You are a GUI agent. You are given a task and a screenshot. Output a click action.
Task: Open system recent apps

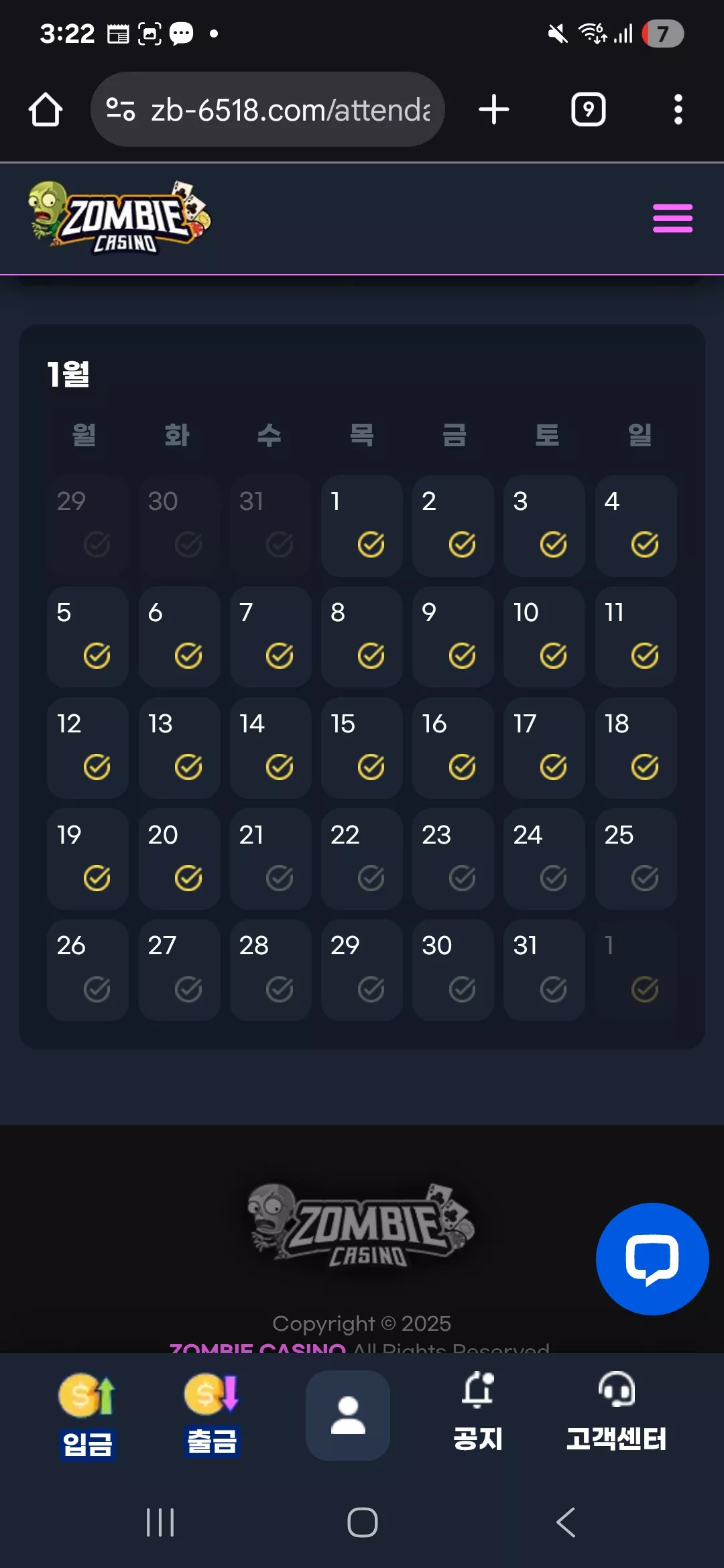pos(160,1522)
